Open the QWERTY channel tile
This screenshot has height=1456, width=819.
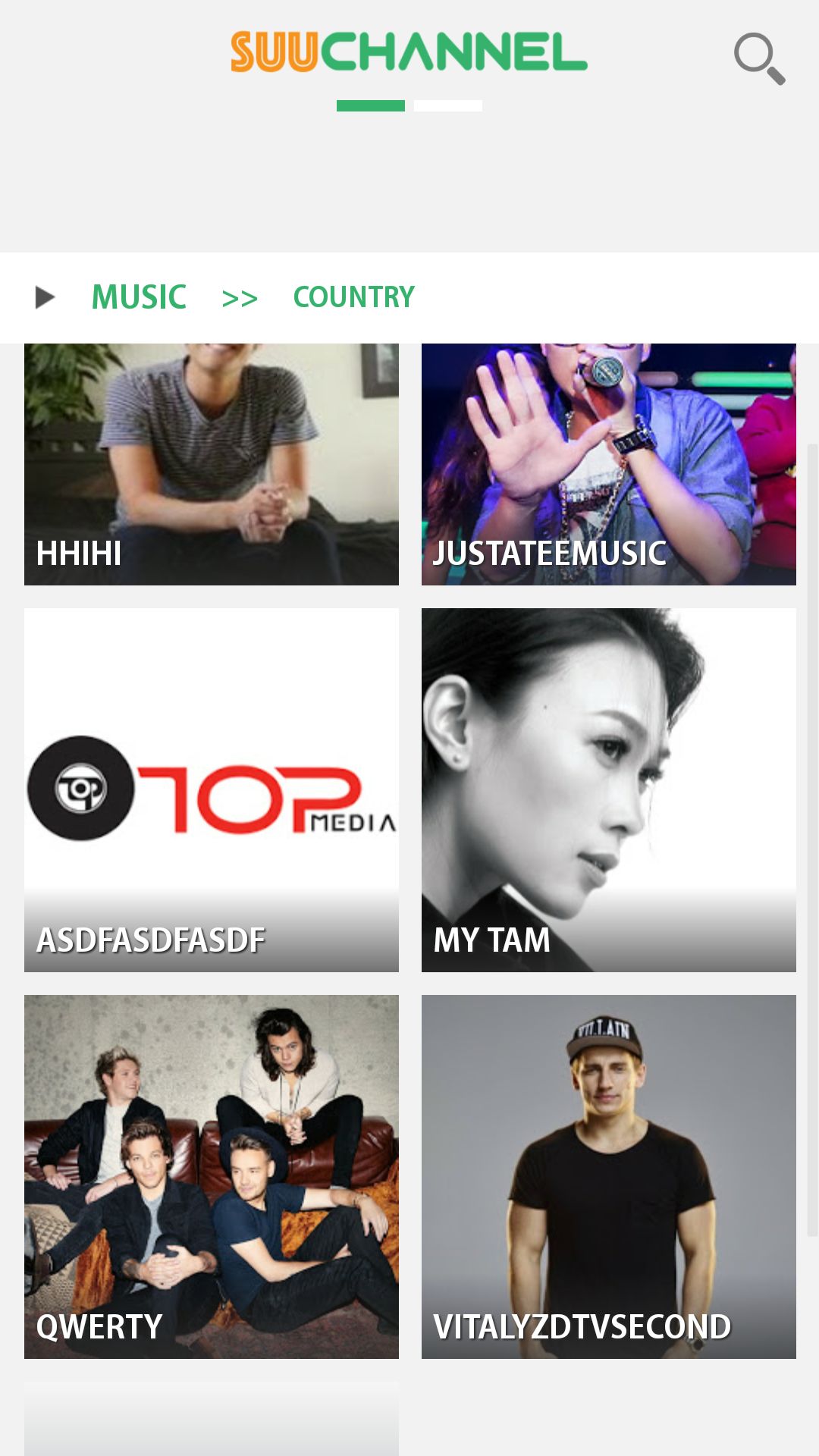pos(212,1177)
